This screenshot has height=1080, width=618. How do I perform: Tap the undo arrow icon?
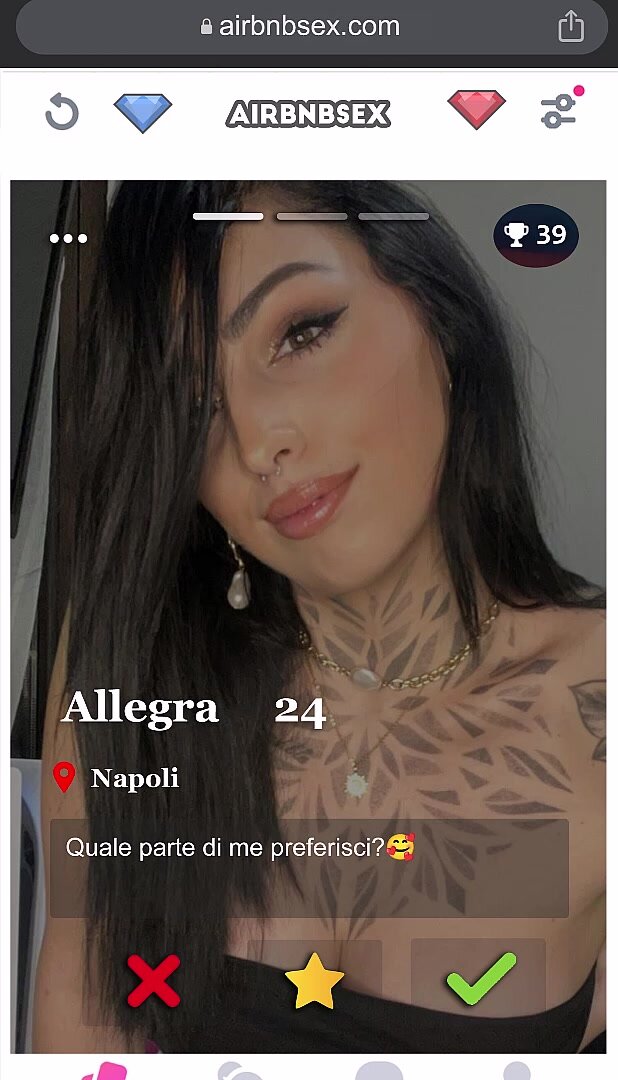coord(62,112)
